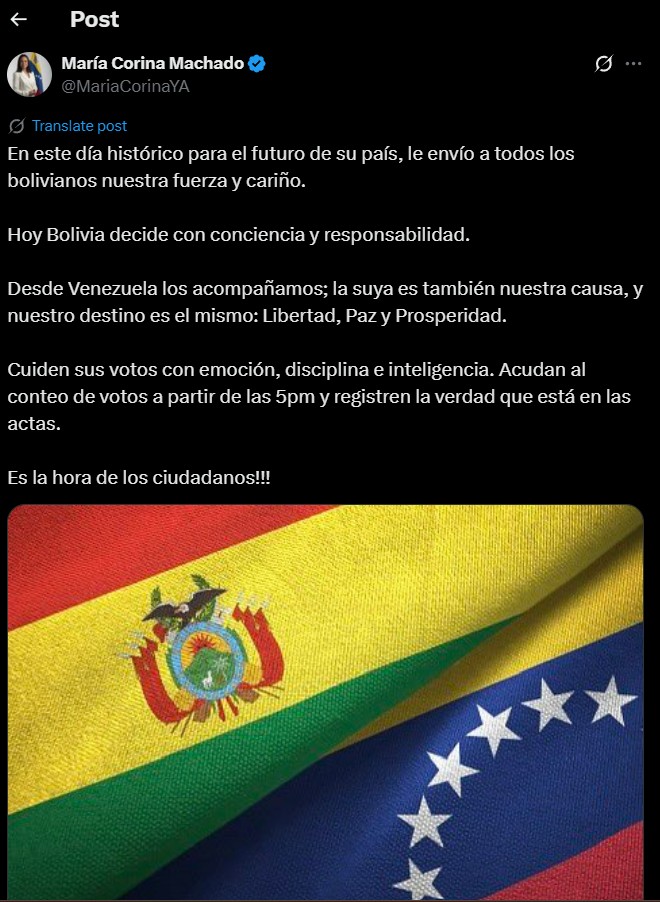The image size is (660, 902).
Task: Open María Corina Machado's profile picture
Action: (30, 74)
